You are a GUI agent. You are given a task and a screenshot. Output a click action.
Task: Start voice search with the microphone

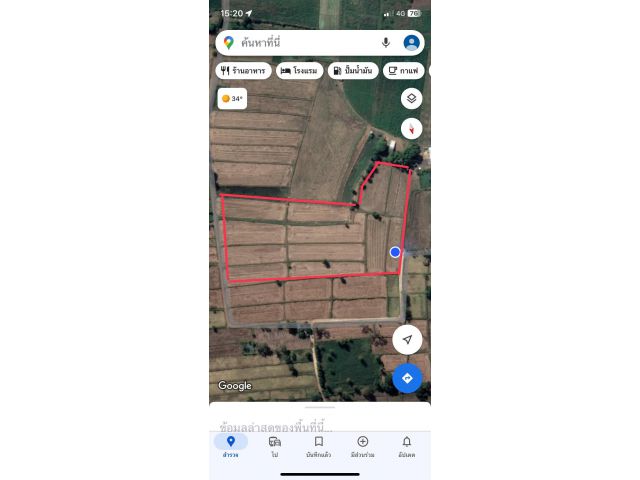[x=386, y=43]
